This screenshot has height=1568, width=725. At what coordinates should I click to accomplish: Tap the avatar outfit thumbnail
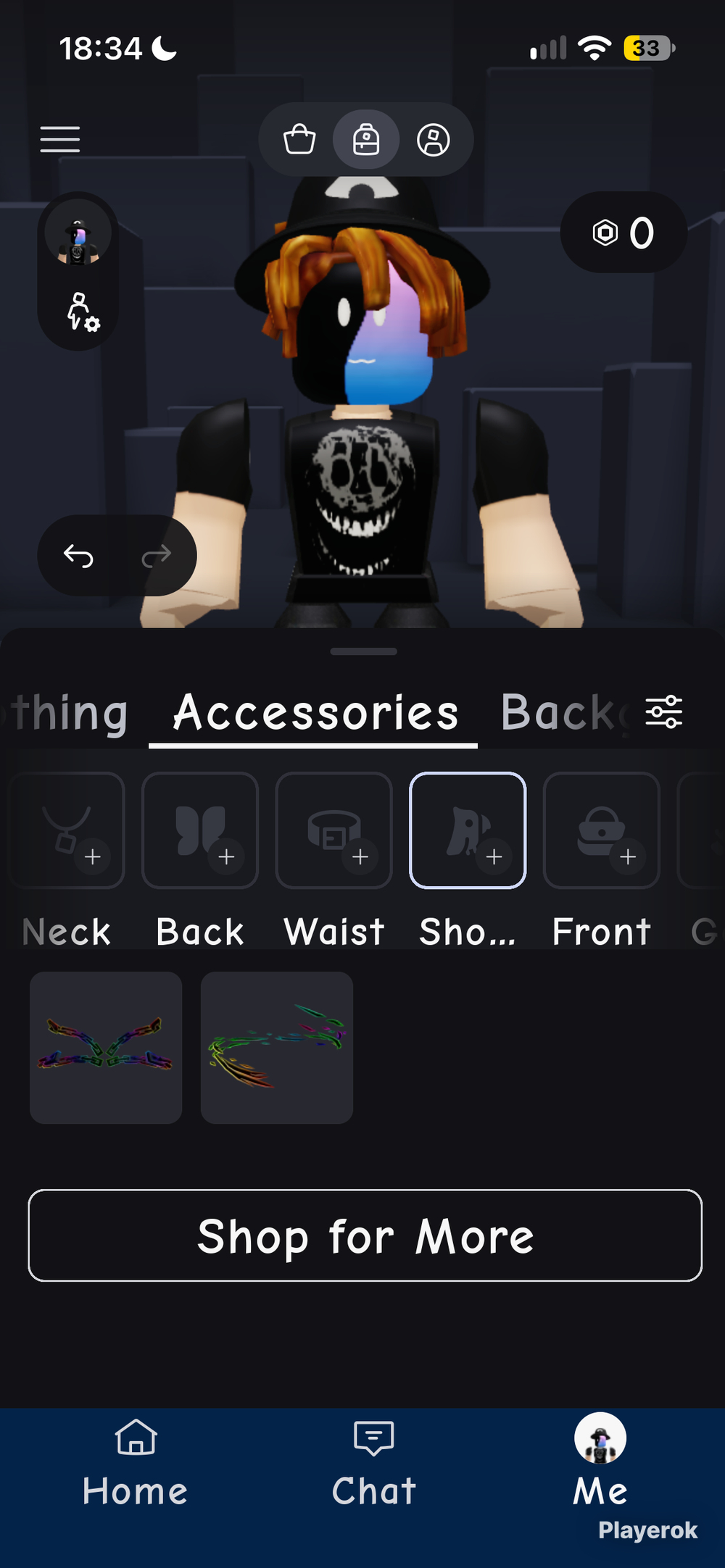coord(78,233)
